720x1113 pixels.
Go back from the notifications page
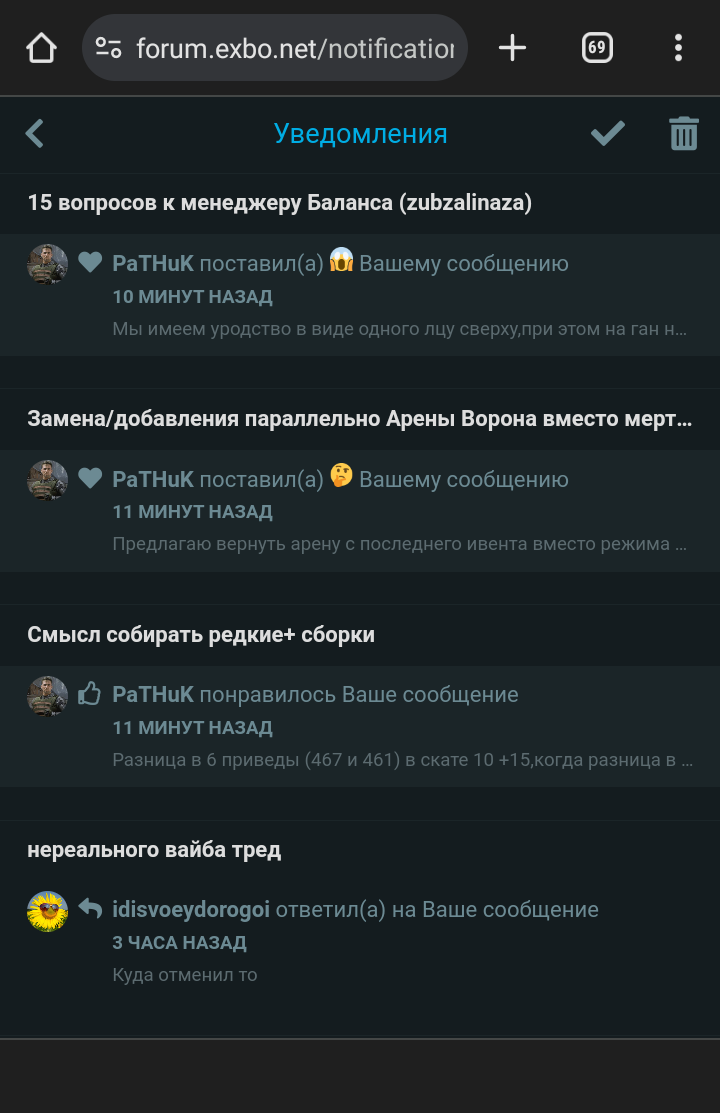coord(35,133)
